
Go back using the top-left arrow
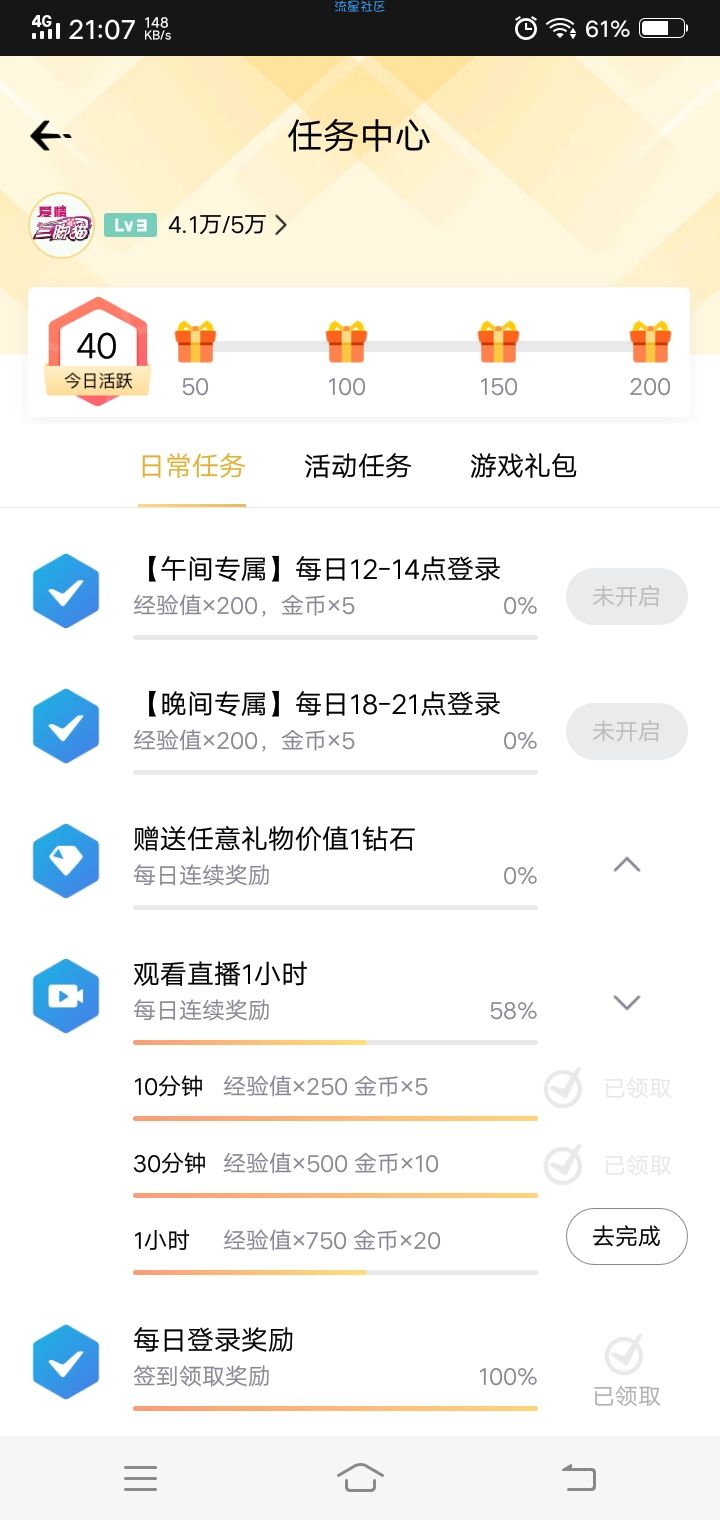tap(50, 135)
